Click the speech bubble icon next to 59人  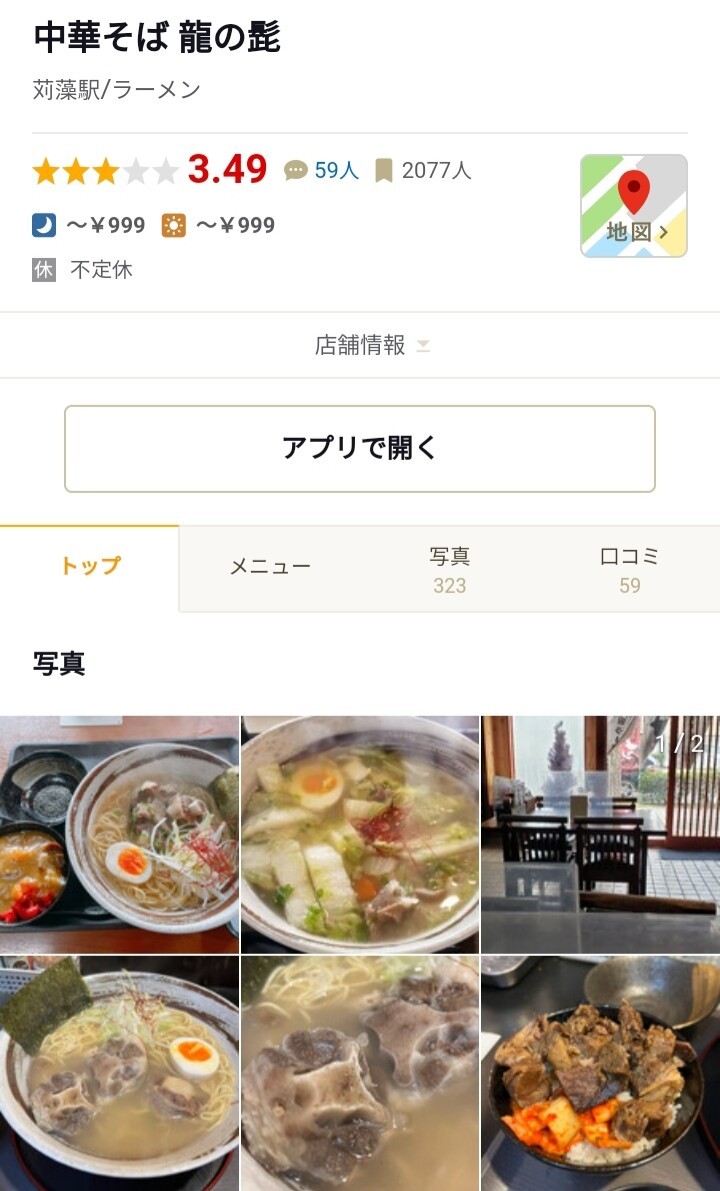coord(295,172)
